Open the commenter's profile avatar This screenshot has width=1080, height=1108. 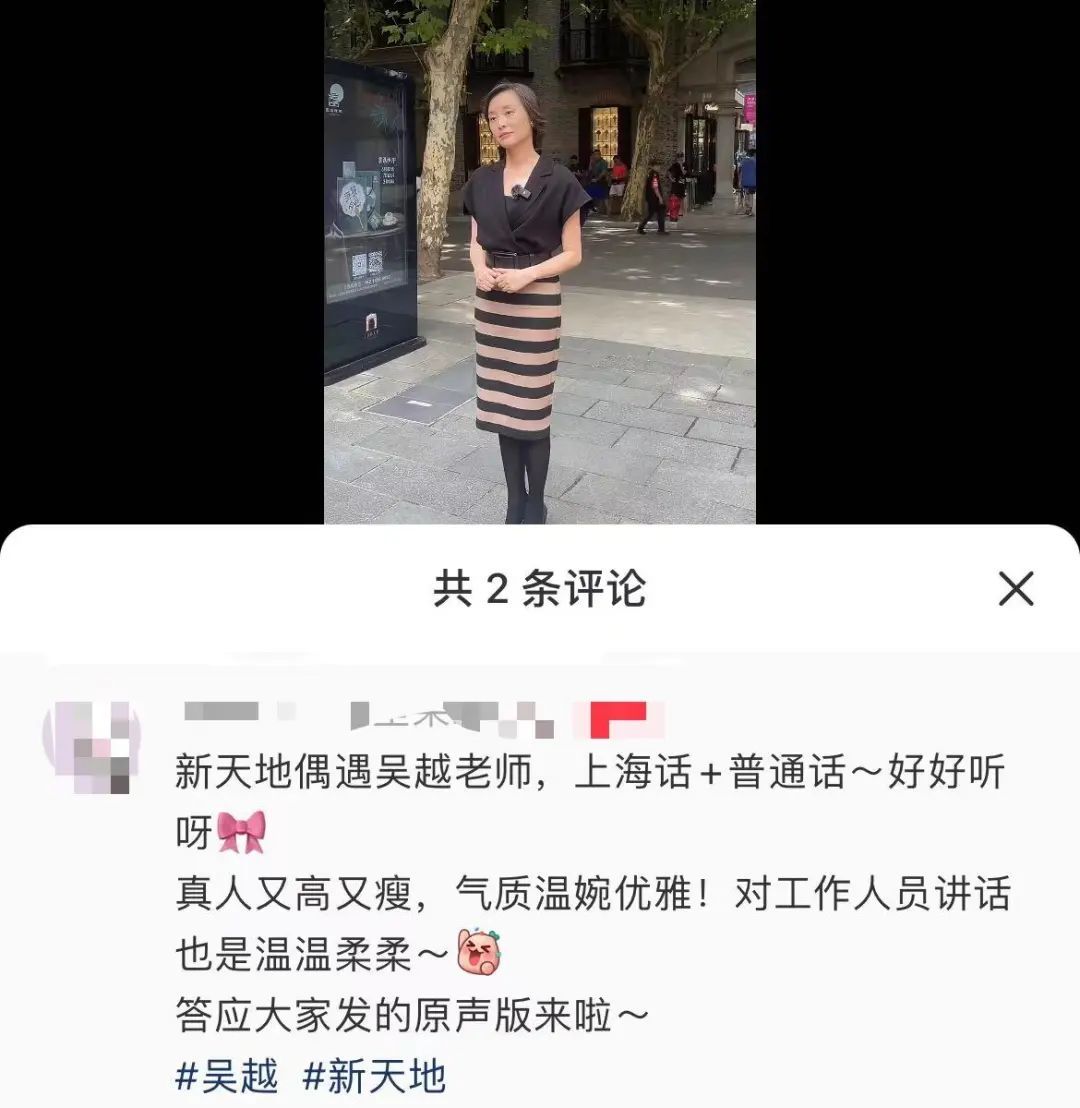91,746
